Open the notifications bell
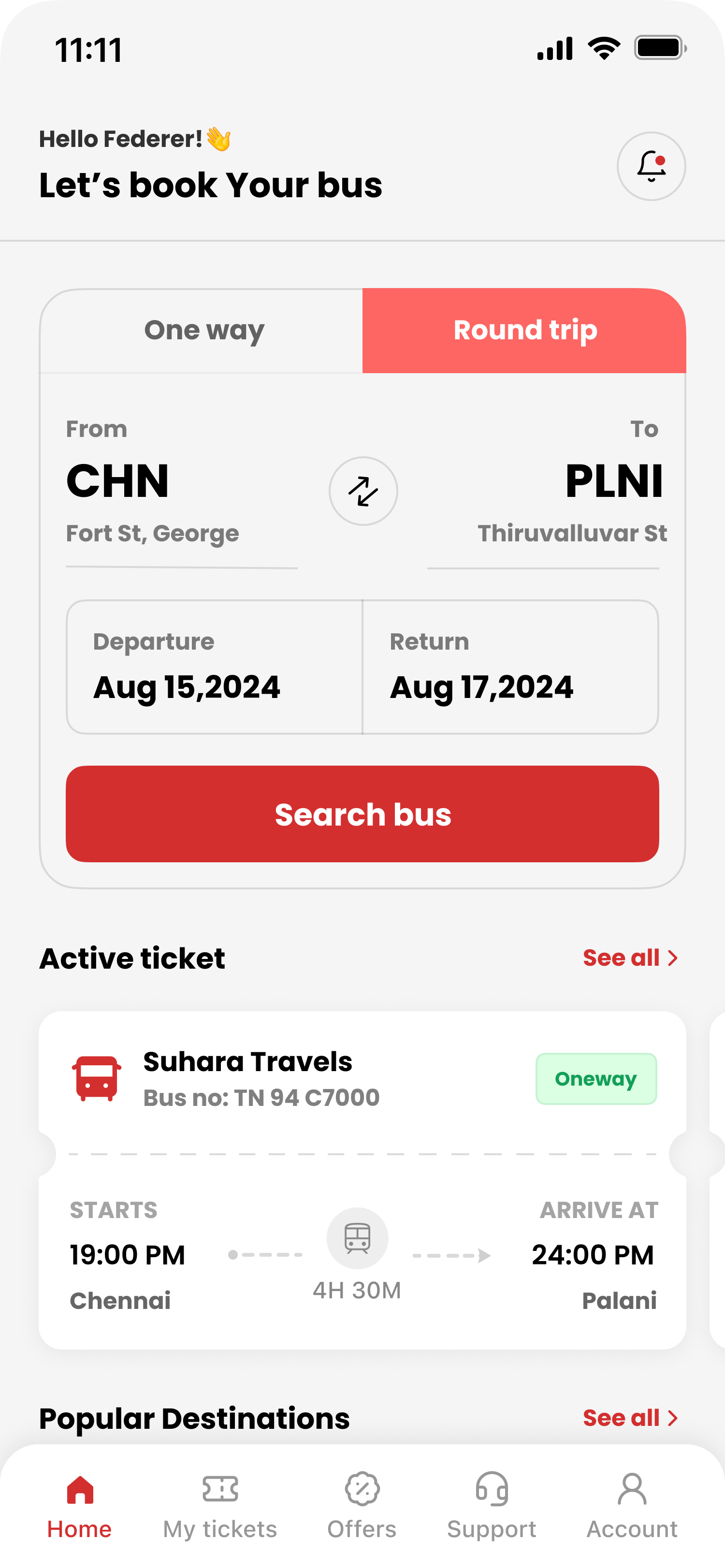This screenshot has width=725, height=1568. [651, 166]
